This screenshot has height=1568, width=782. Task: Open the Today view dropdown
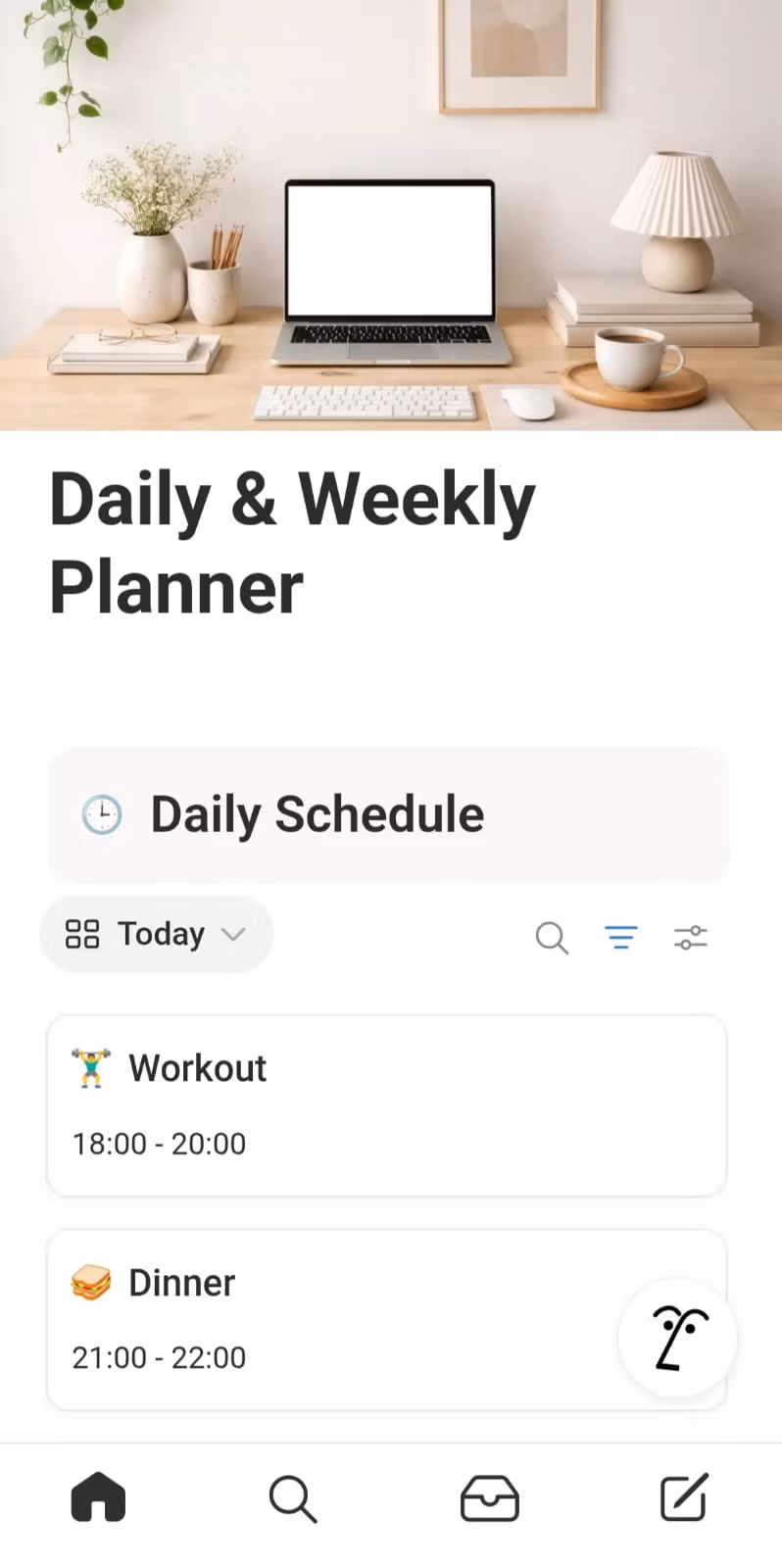pyautogui.click(x=156, y=934)
